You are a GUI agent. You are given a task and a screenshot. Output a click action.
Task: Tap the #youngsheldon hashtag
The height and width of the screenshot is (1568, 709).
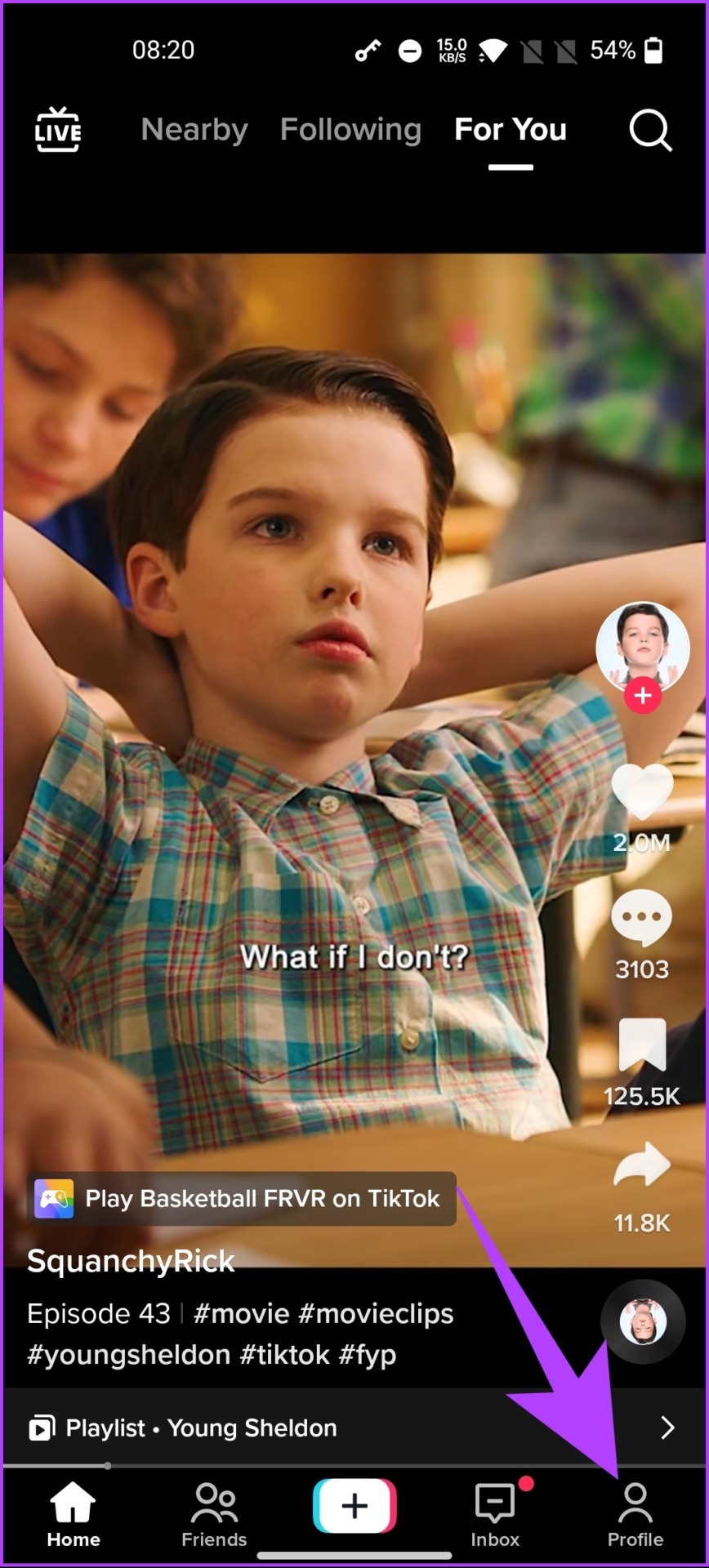pos(128,1355)
